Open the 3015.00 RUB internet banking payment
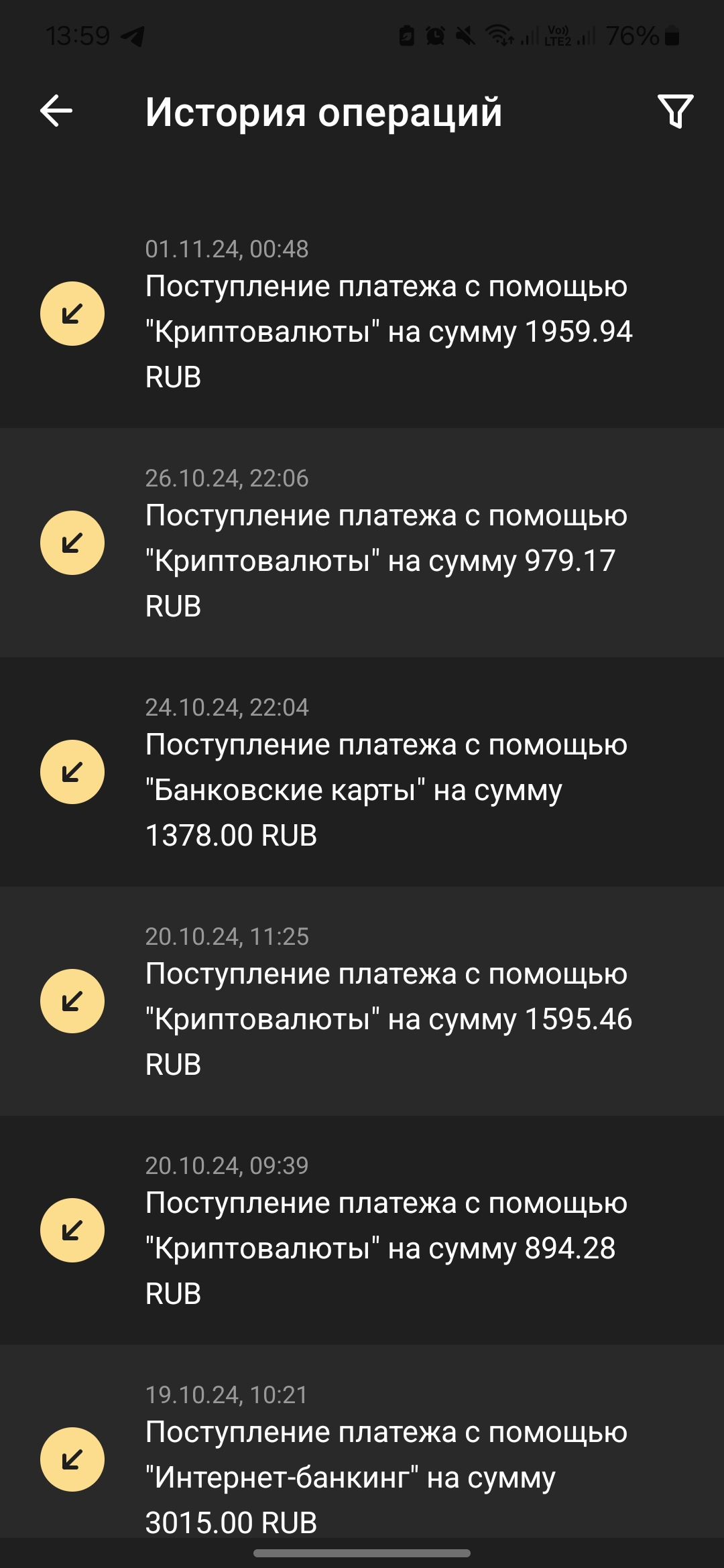This screenshot has height=1568, width=724. coord(362,1441)
